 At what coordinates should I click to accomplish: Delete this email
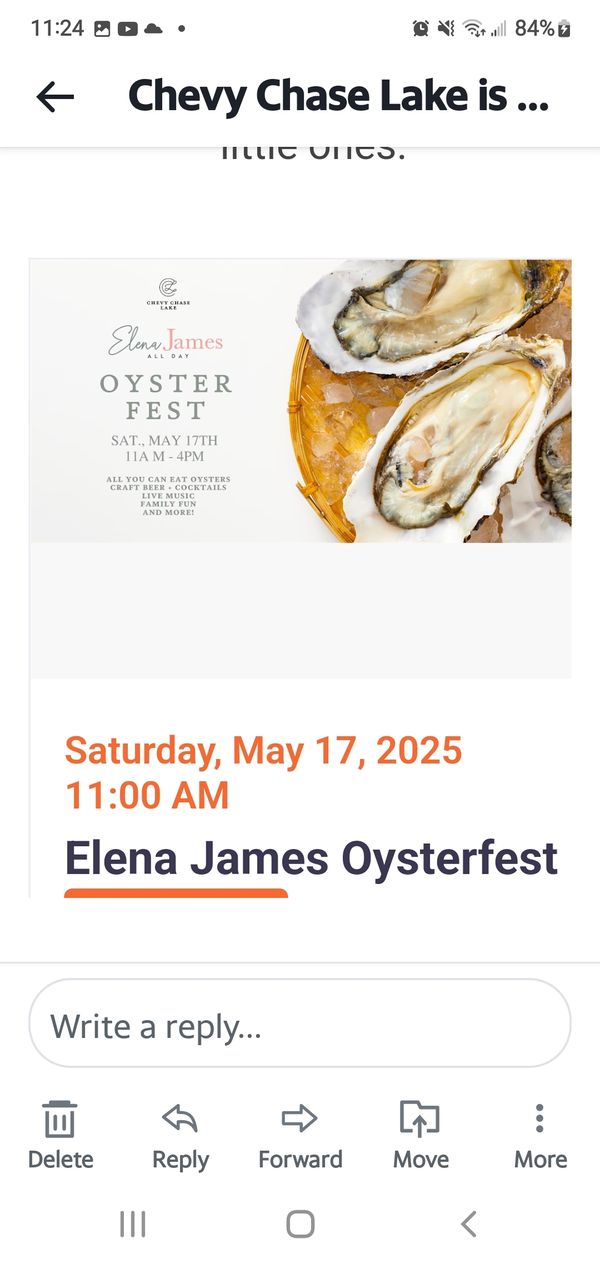[x=60, y=1135]
